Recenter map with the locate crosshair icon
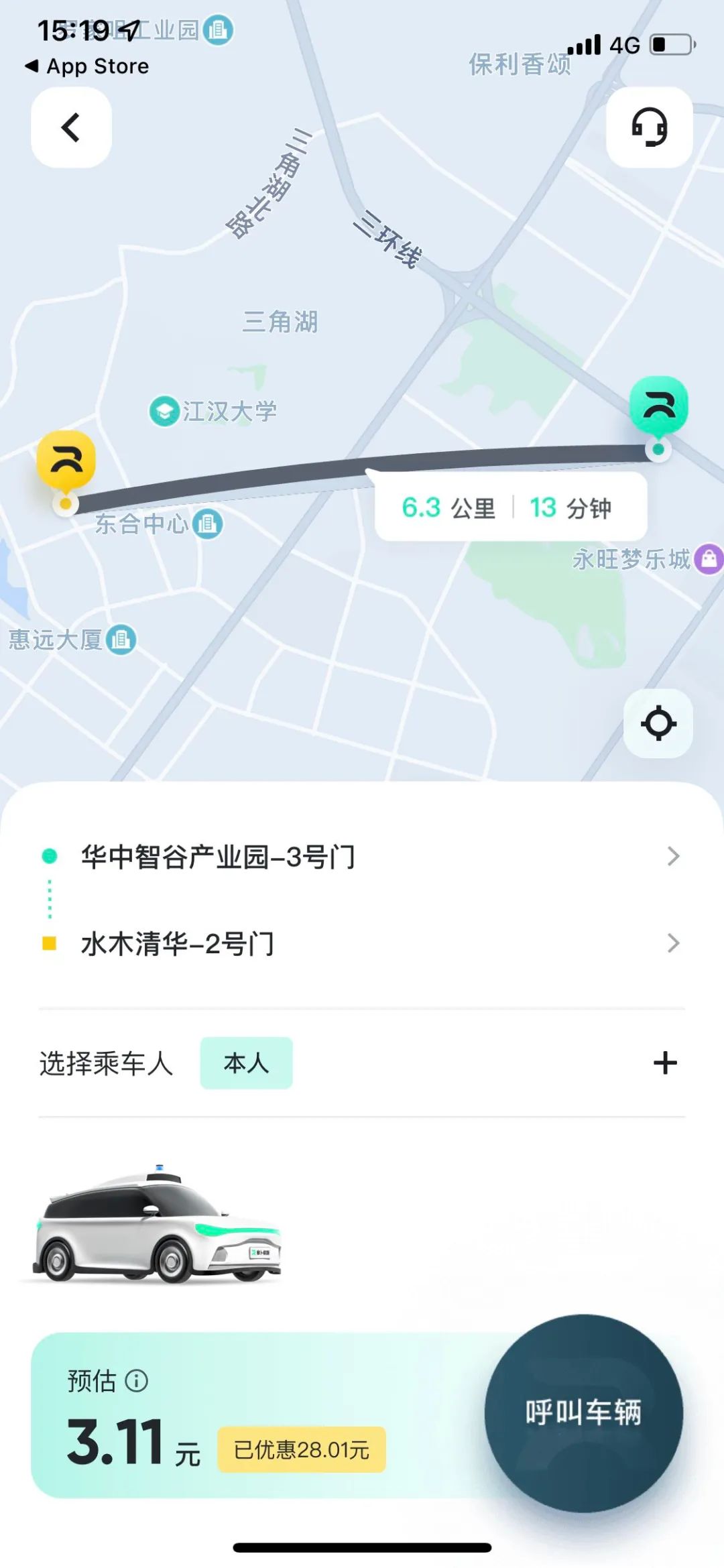 659,723
